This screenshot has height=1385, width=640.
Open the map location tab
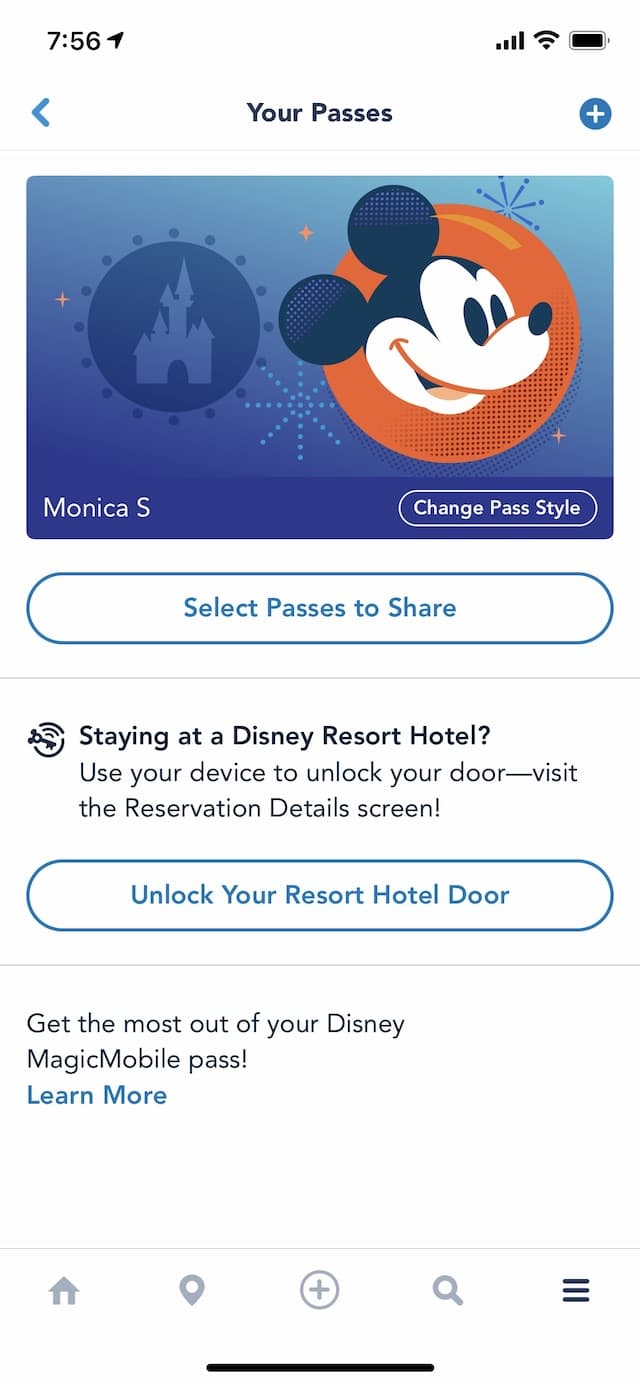tap(191, 1291)
